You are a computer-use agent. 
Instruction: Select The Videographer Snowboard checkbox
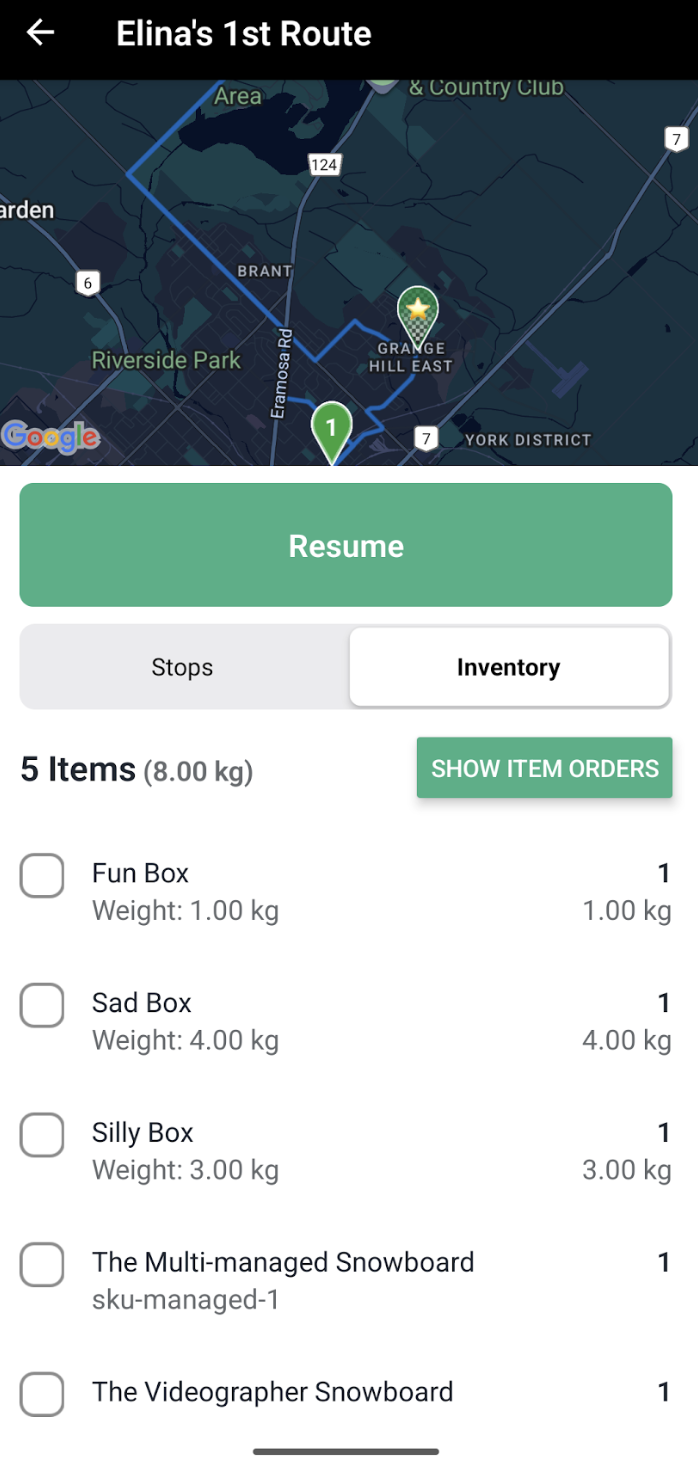click(42, 1394)
